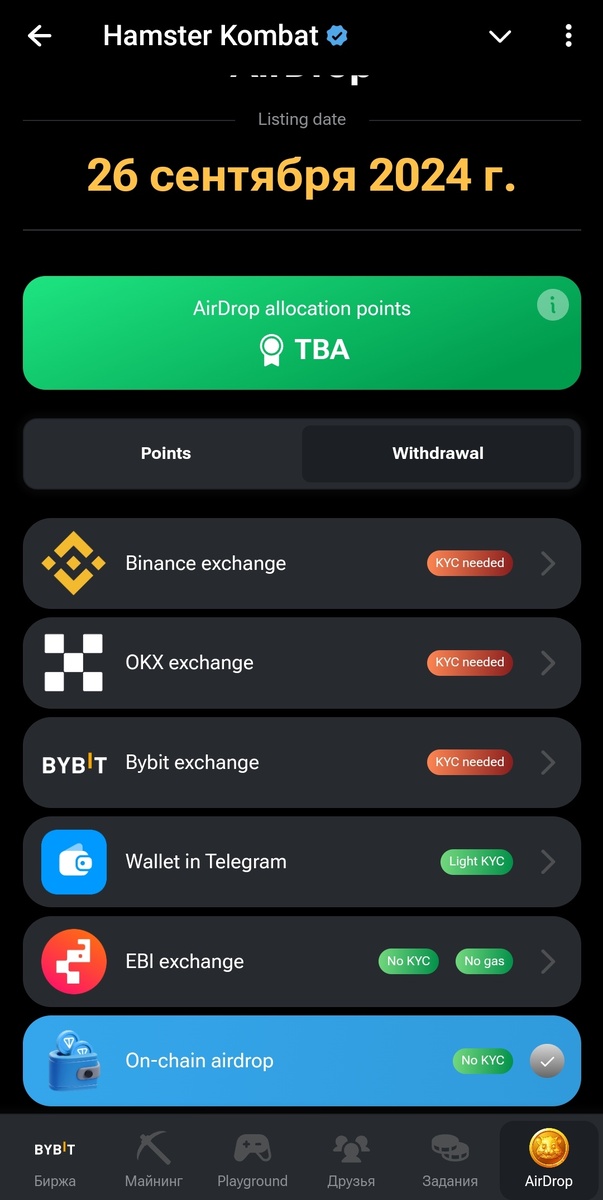Select the Withdrawal segment

pyautogui.click(x=437, y=453)
